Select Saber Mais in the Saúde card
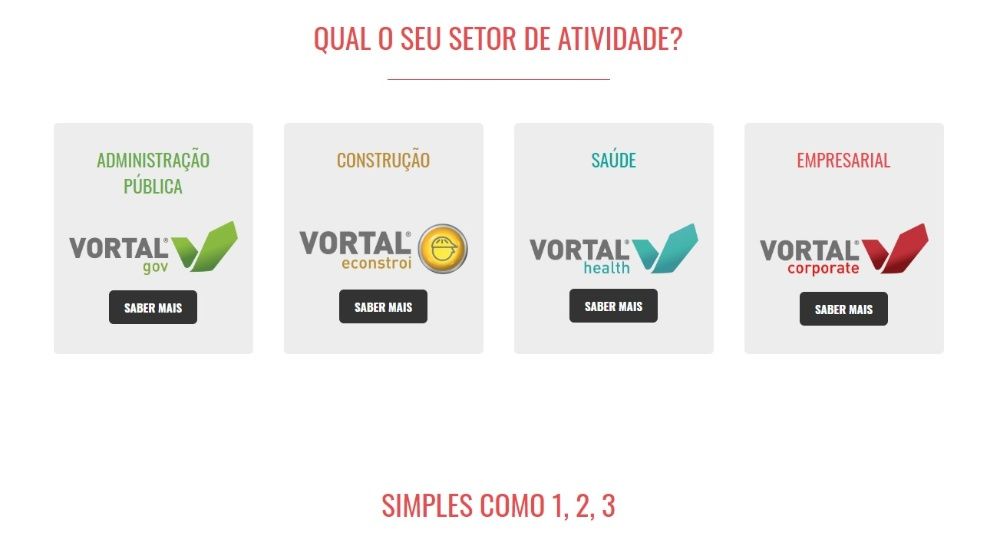The image size is (1000, 533). (613, 306)
